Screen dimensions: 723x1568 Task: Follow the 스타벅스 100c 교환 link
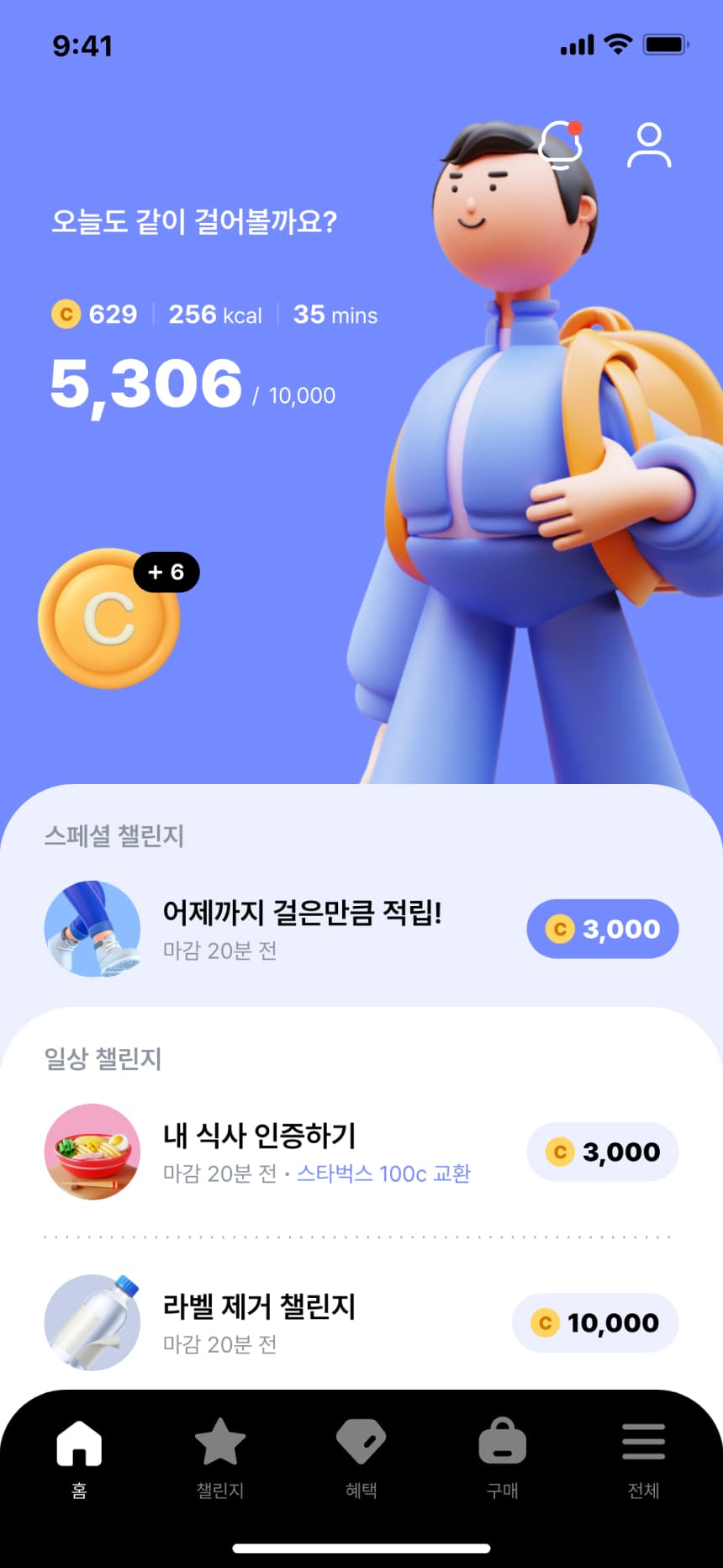click(383, 1173)
